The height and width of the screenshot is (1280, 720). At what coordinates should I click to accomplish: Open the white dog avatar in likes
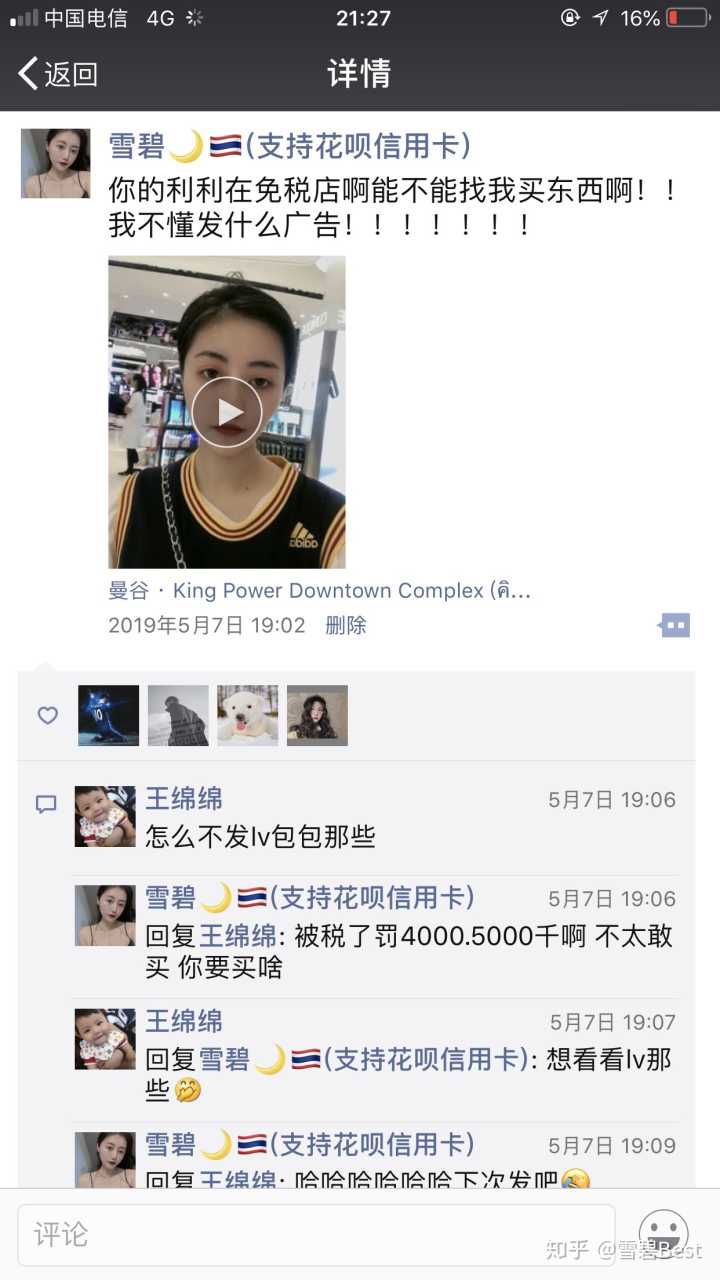pos(247,715)
